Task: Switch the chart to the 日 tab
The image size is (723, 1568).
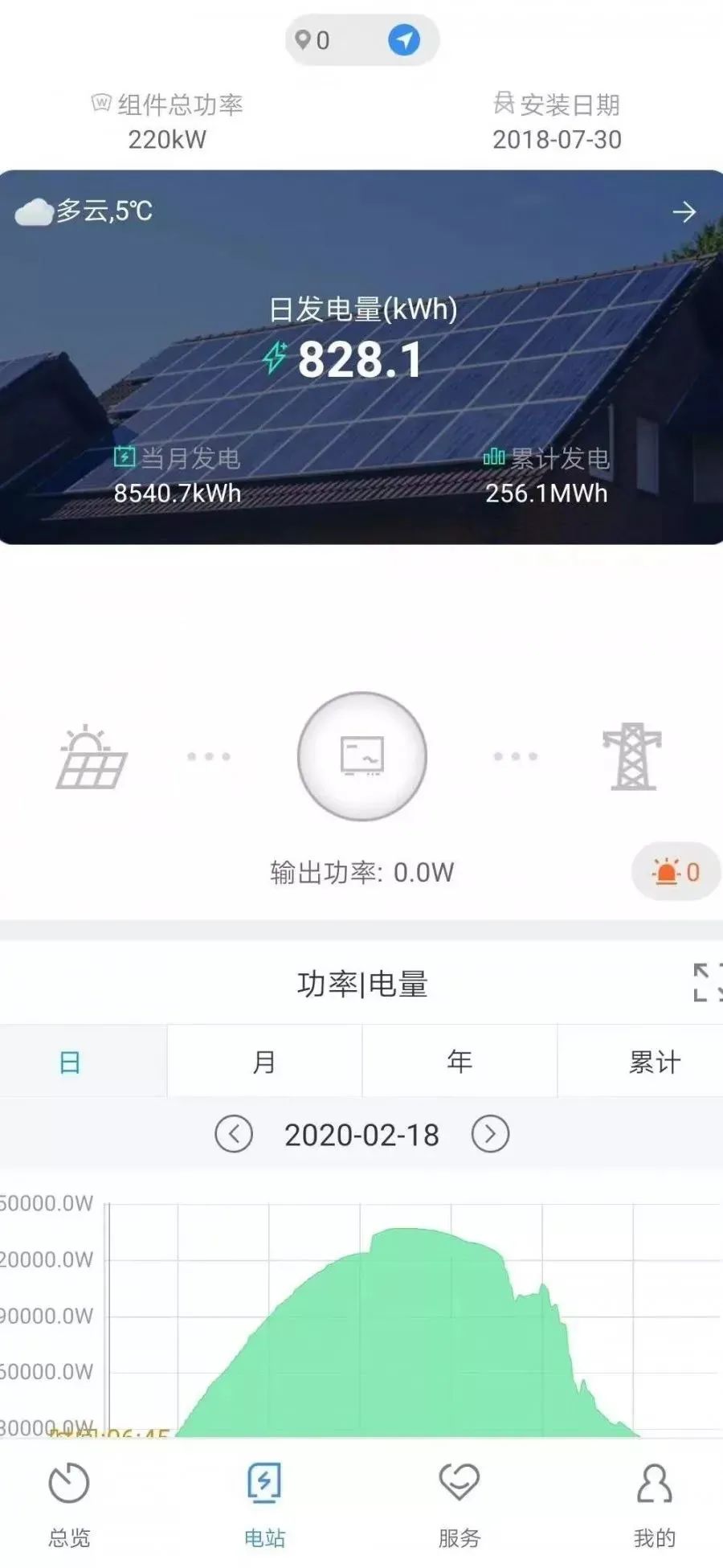Action: point(70,1062)
